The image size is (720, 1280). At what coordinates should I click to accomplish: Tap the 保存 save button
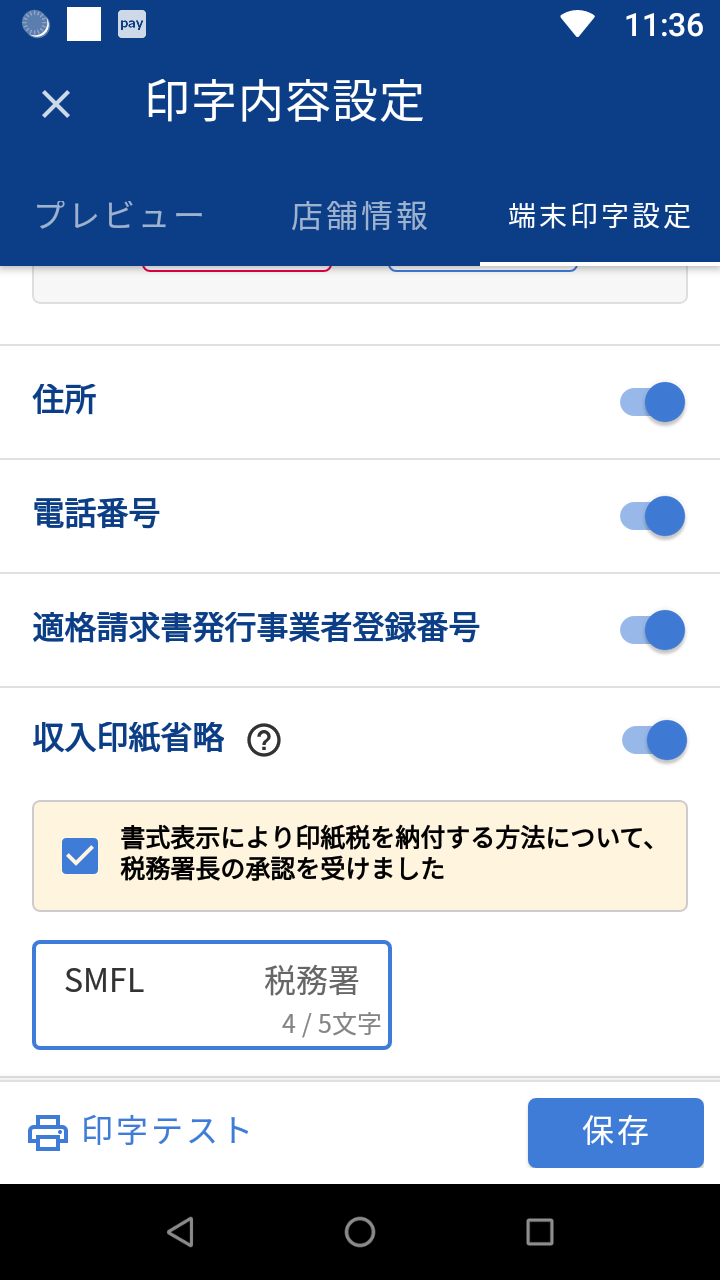tap(615, 1132)
